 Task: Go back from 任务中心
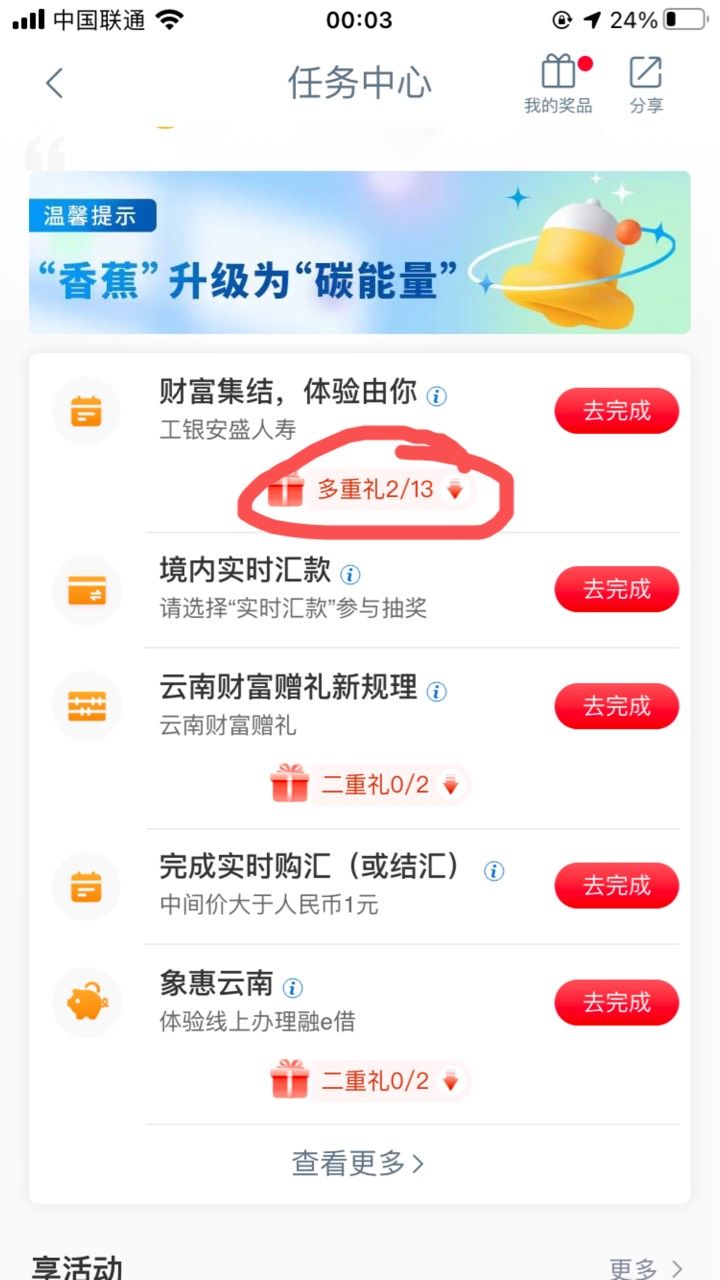(x=55, y=83)
